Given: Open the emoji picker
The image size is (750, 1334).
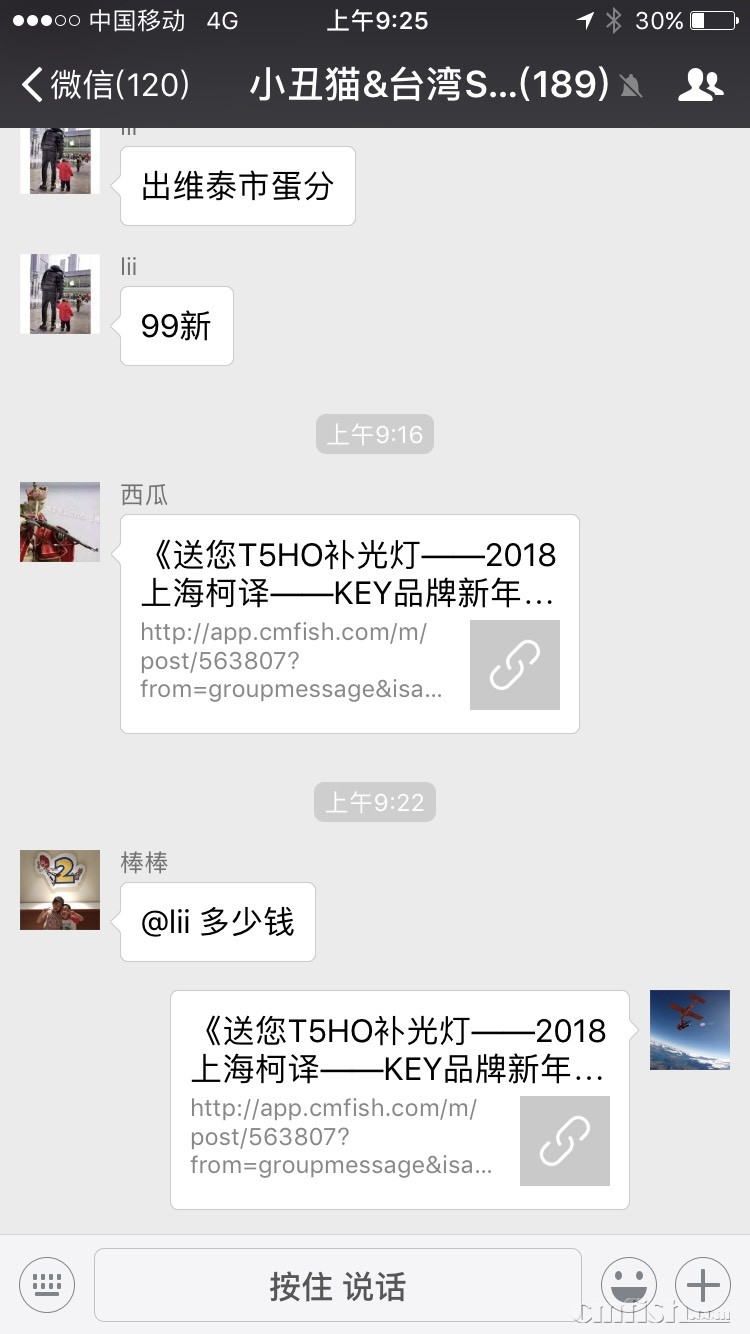Looking at the screenshot, I should click(x=629, y=1285).
